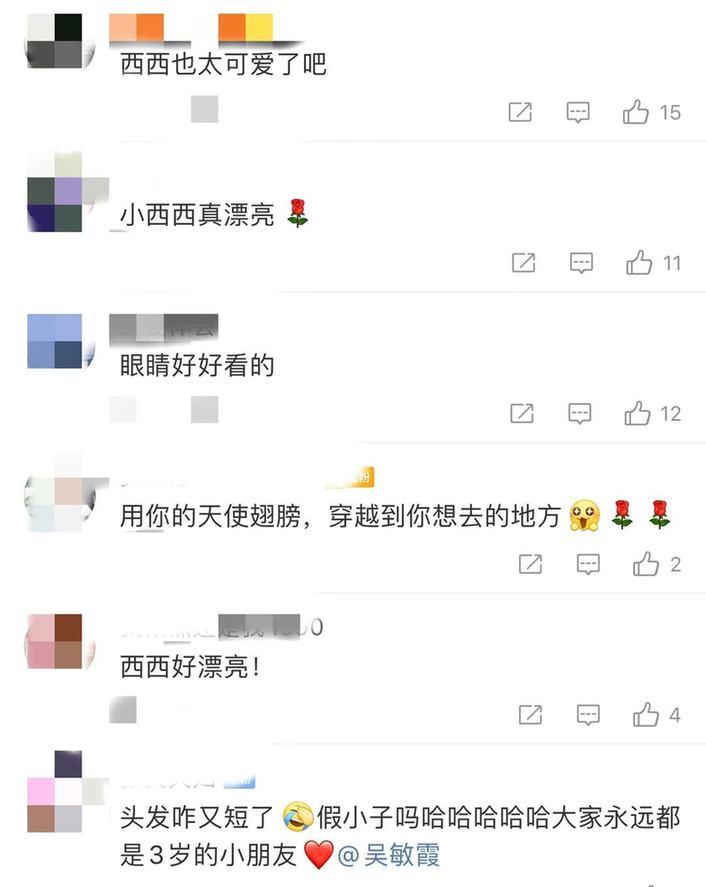
Task: Like the comment 西西好漂亮！
Action: [646, 714]
